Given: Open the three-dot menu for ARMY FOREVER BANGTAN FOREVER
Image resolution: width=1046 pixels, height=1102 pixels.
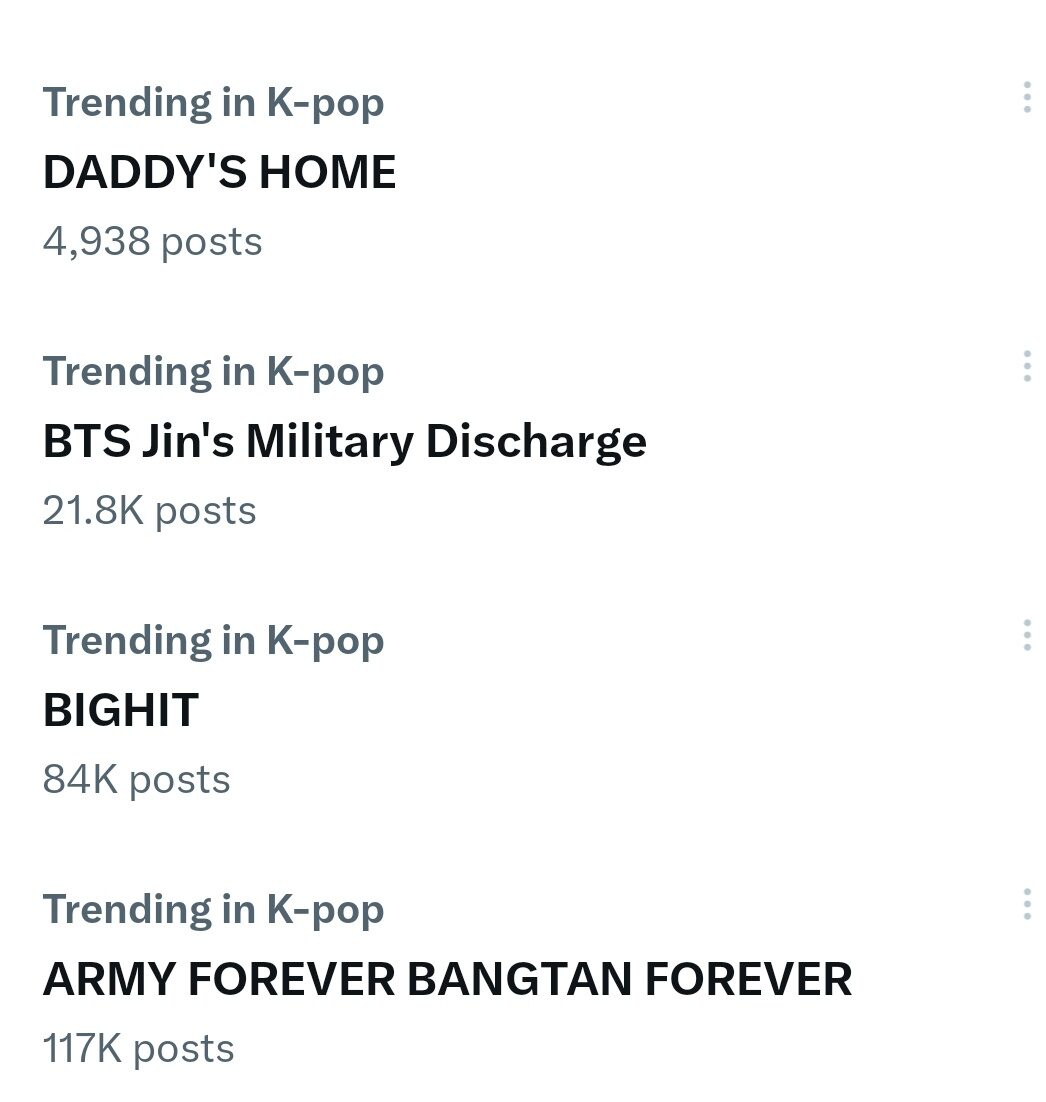Looking at the screenshot, I should (1026, 905).
